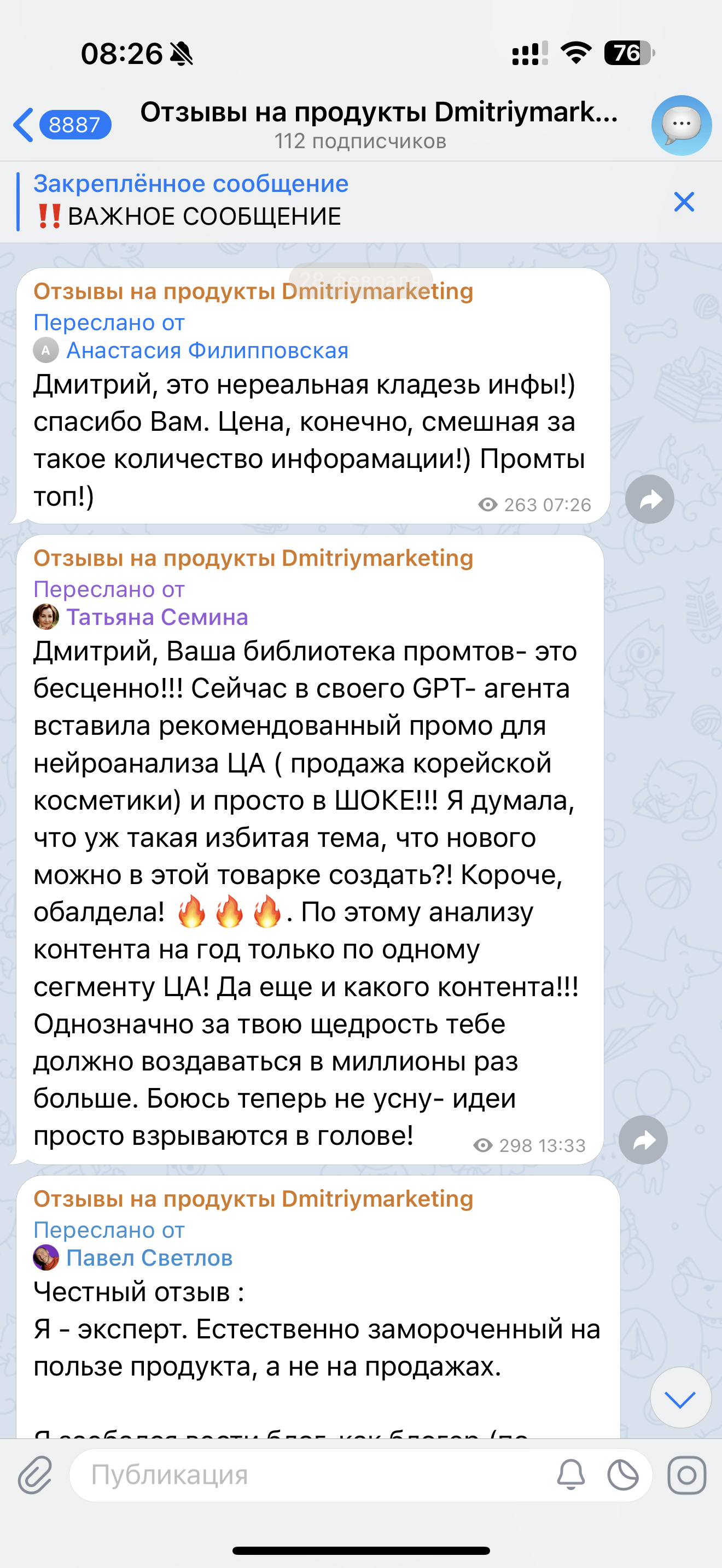Forward Анастасия Филипповская's review
The width and height of the screenshot is (722, 1568).
[650, 500]
